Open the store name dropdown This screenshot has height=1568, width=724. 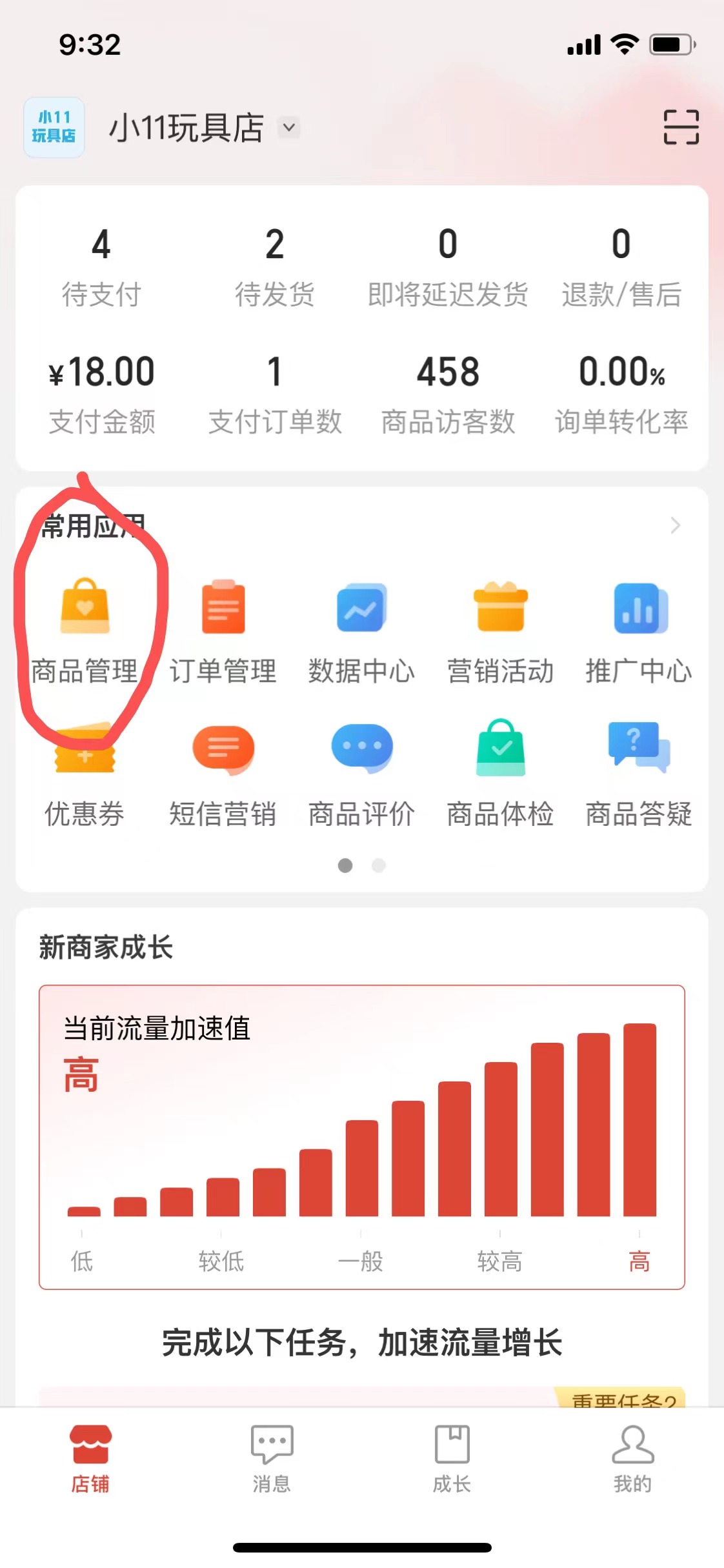[288, 128]
